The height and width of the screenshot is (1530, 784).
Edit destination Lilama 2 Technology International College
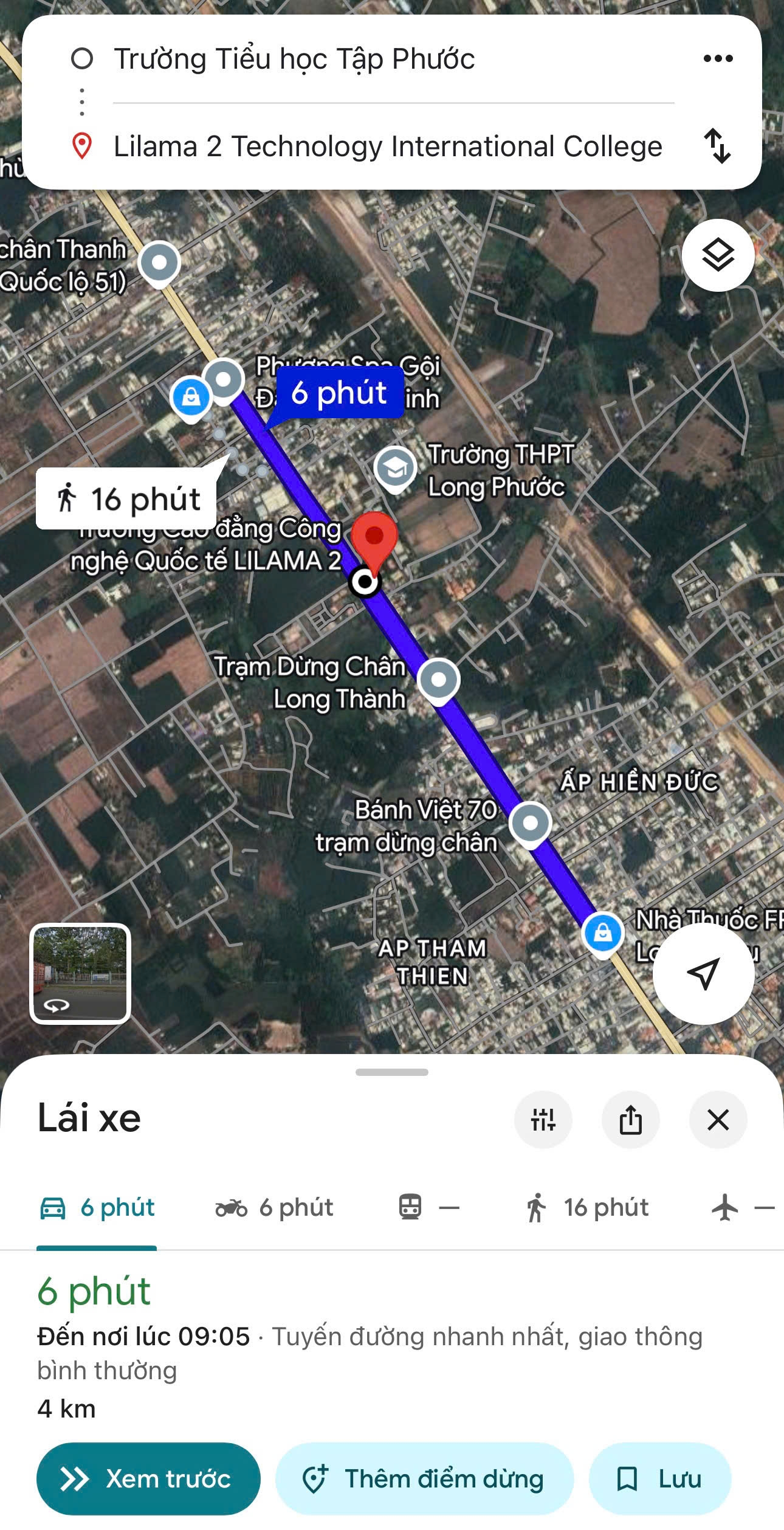[x=388, y=146]
